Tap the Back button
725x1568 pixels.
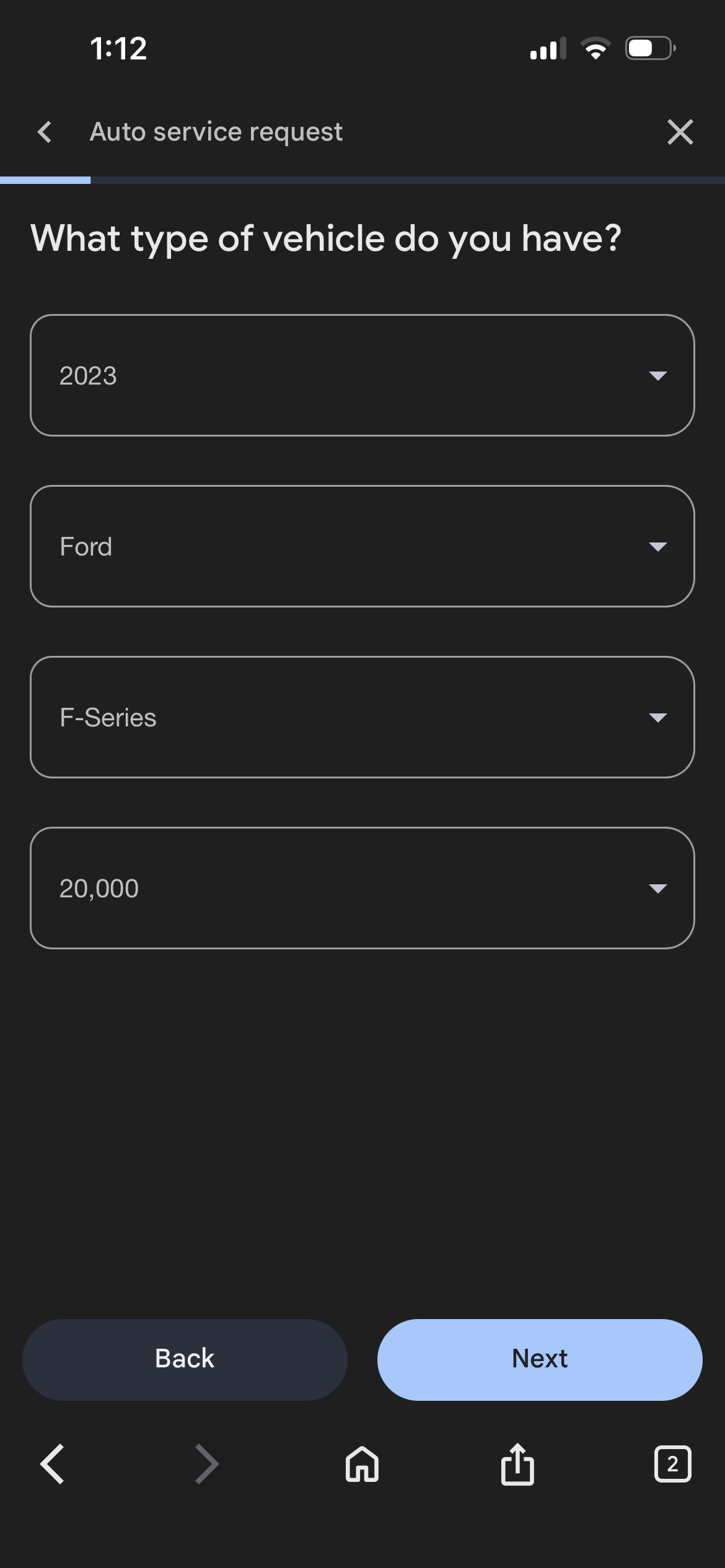click(x=185, y=1359)
